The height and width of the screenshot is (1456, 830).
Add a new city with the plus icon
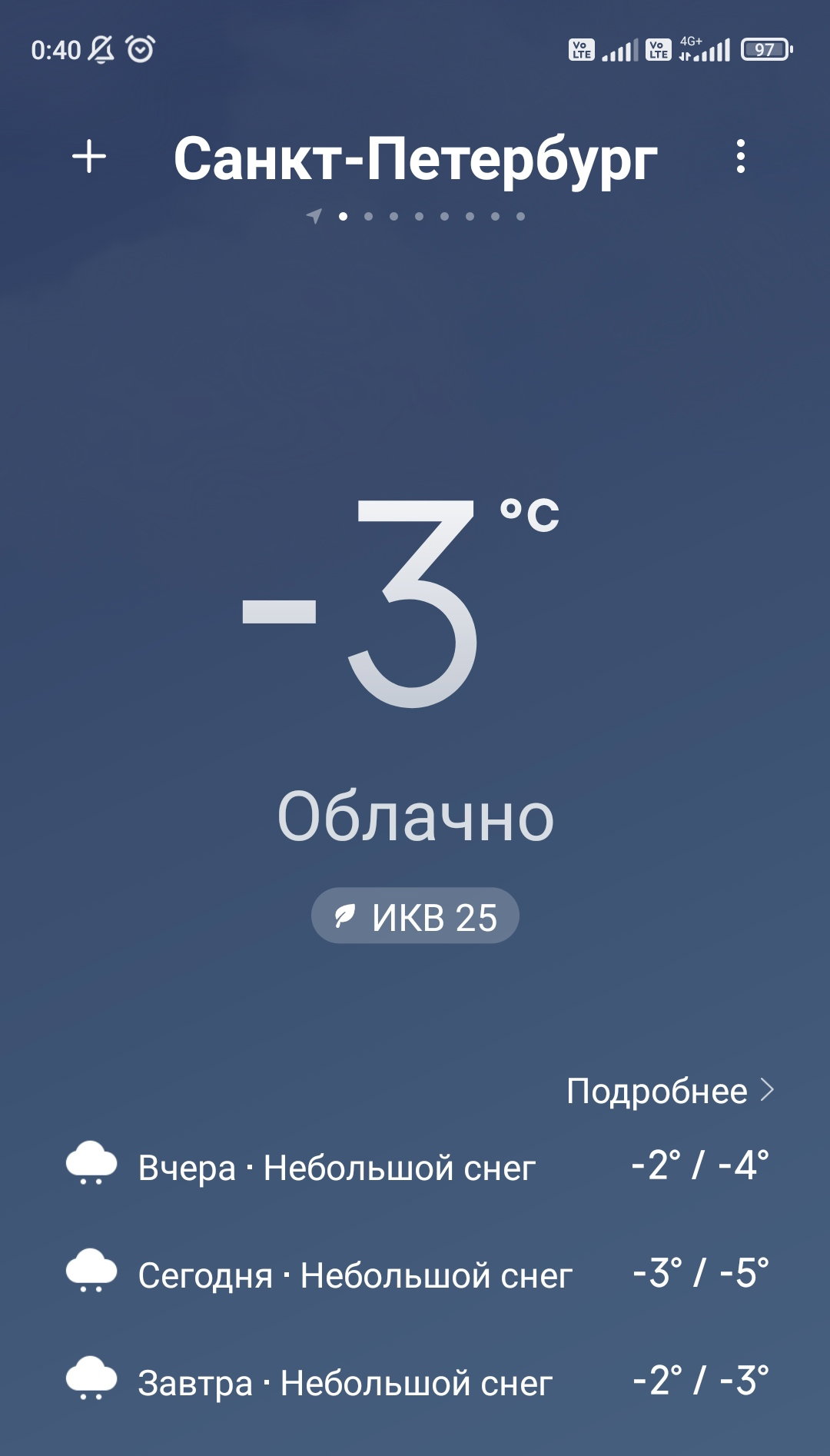pyautogui.click(x=89, y=157)
